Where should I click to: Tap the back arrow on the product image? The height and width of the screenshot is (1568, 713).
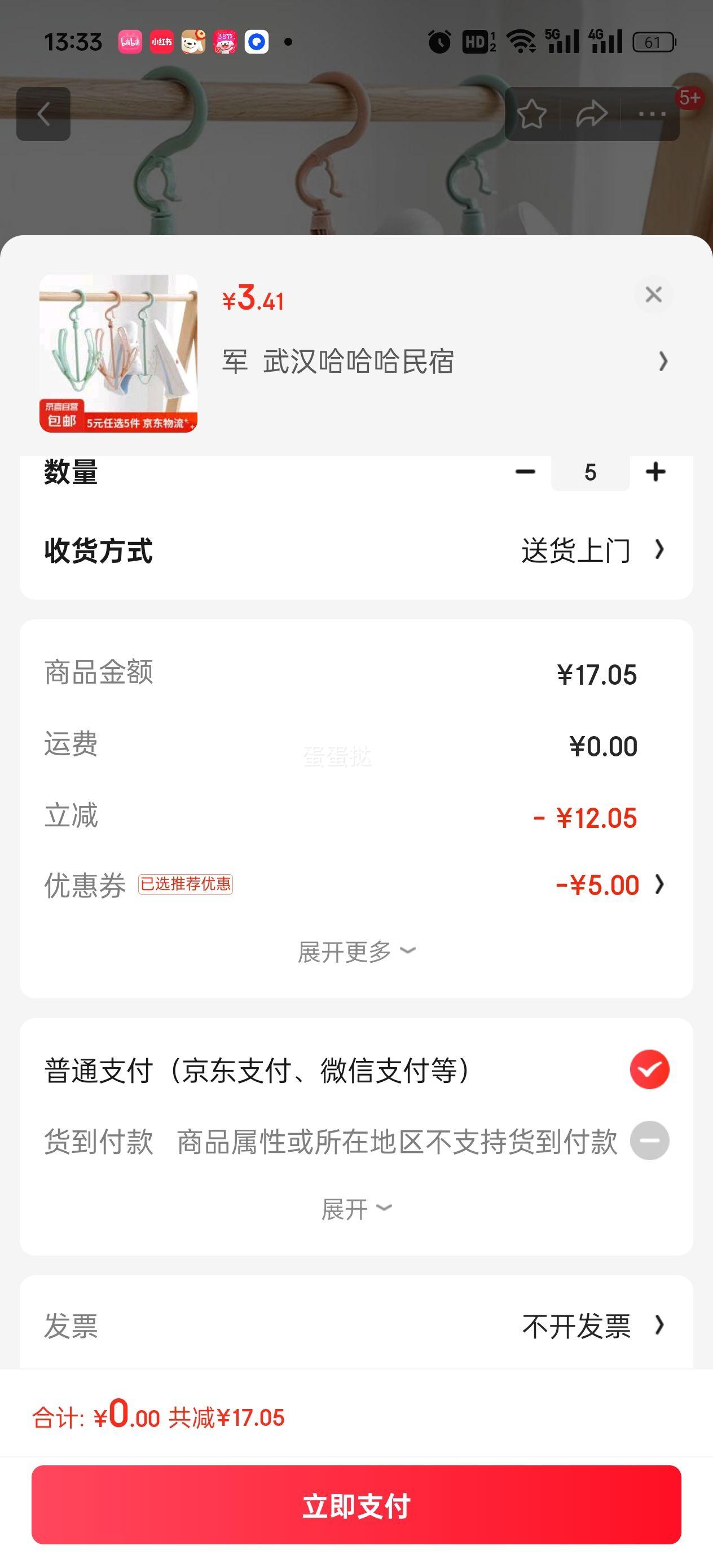point(45,115)
